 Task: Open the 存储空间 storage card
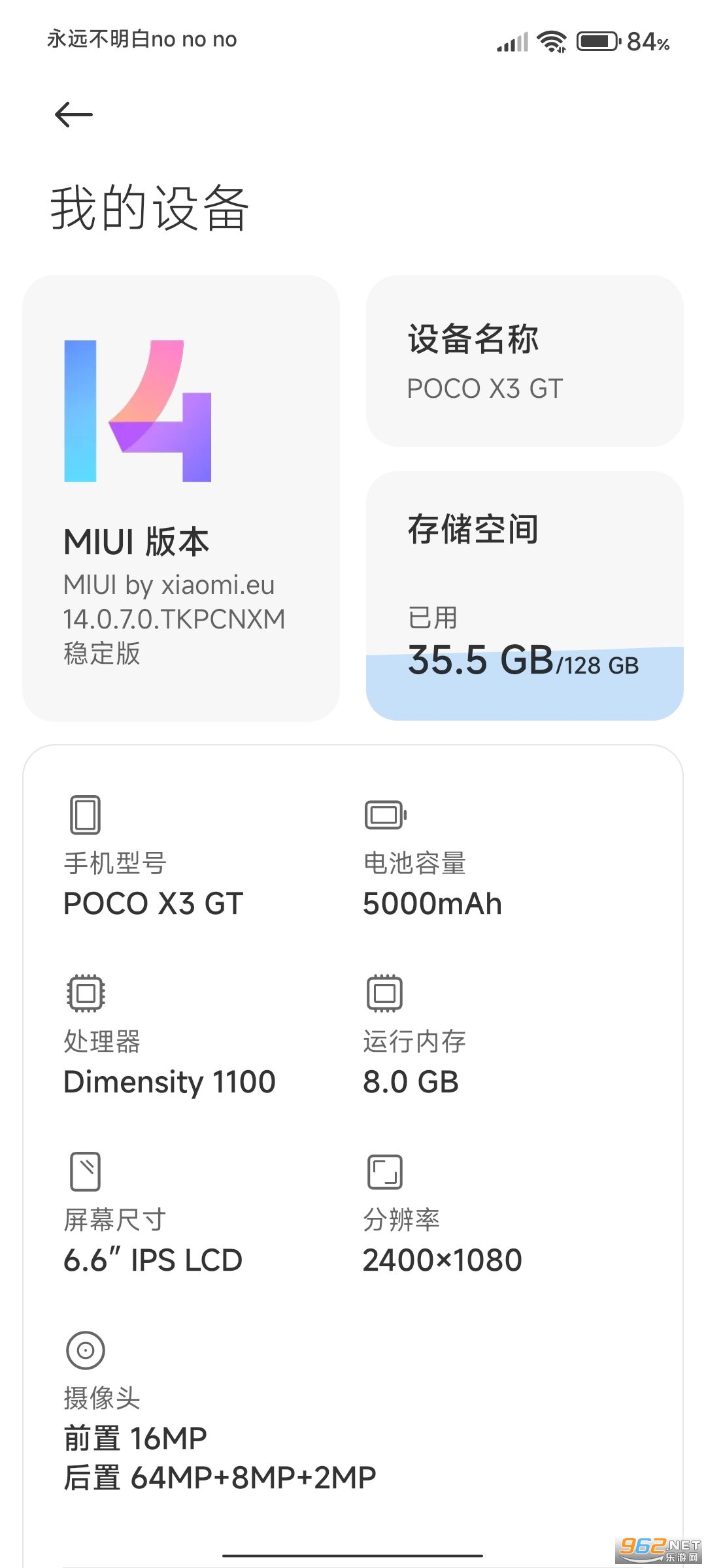524,595
